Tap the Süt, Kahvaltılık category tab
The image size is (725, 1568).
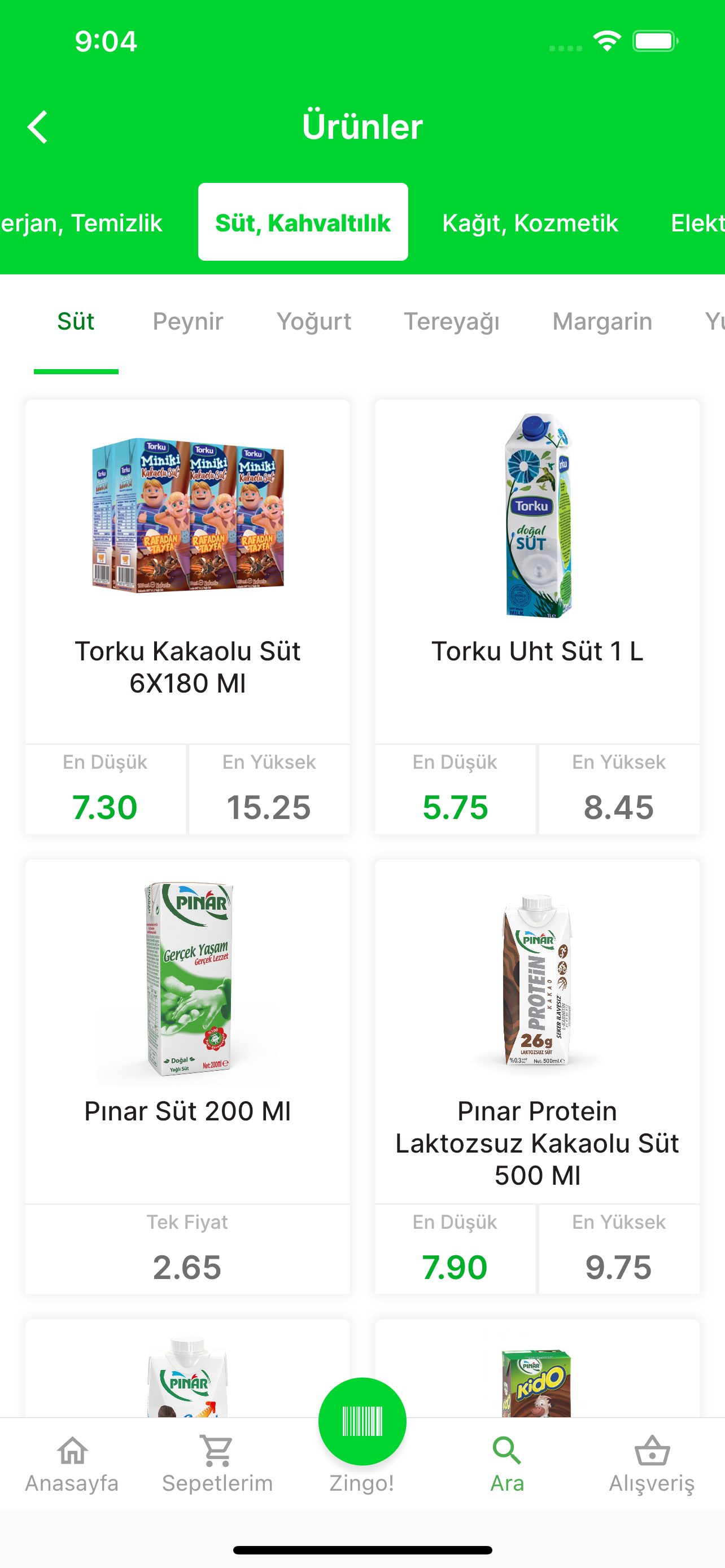(303, 223)
